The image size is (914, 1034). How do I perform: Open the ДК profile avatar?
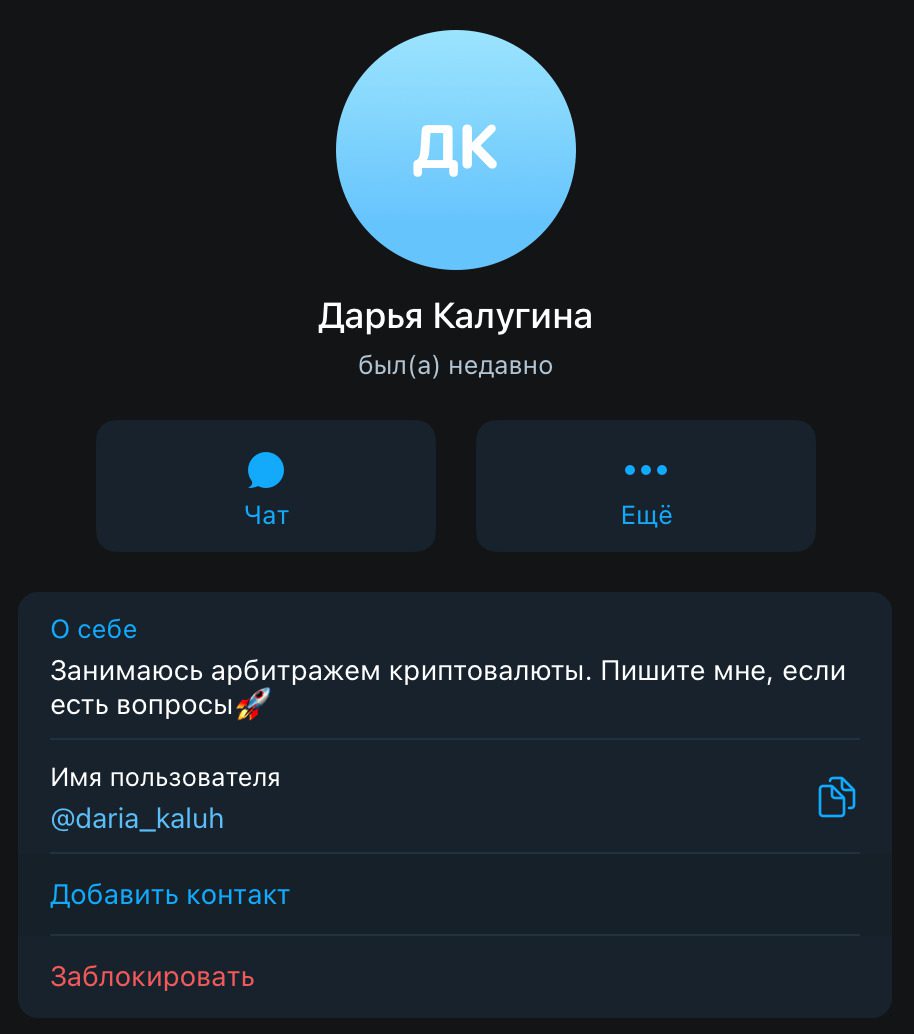[456, 149]
